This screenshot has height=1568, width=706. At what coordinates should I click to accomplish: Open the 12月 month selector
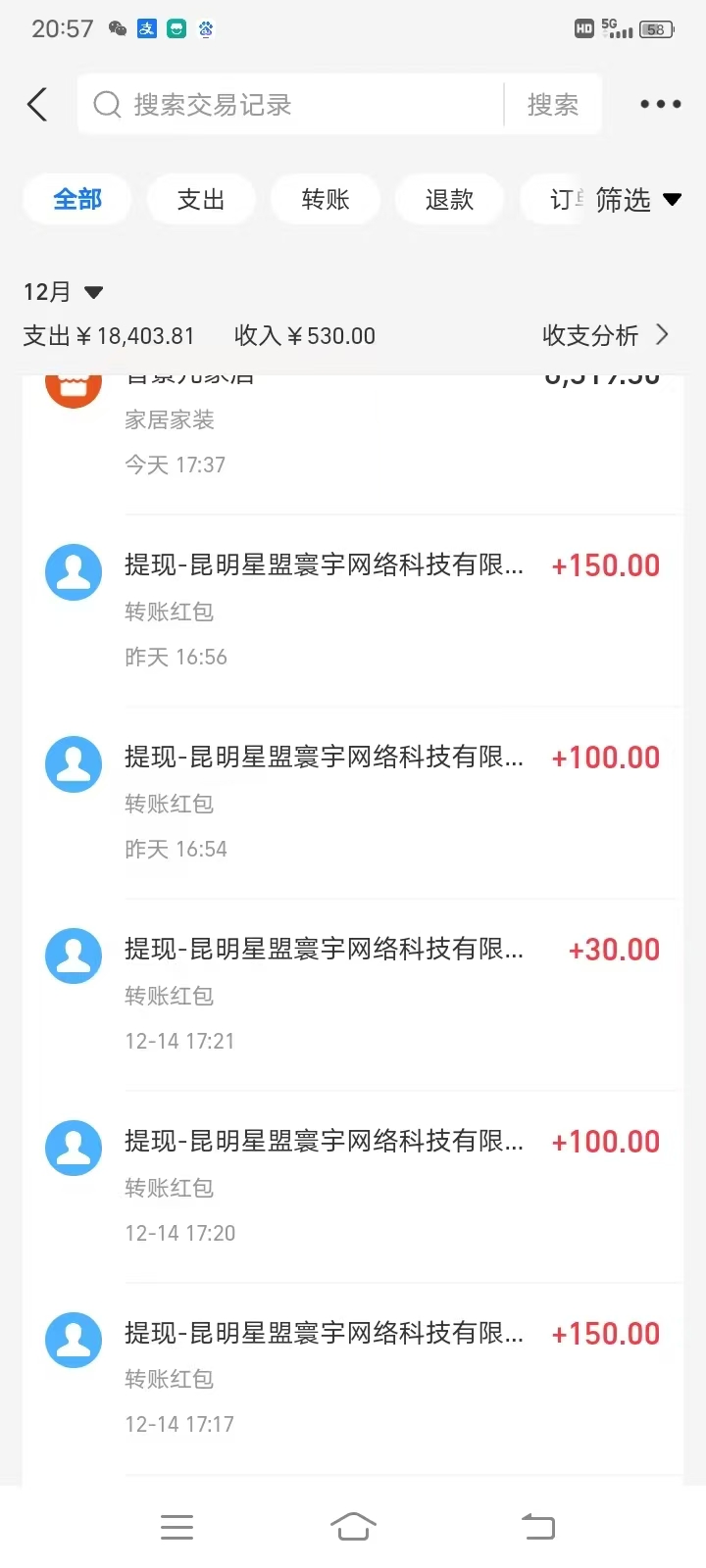tap(60, 291)
